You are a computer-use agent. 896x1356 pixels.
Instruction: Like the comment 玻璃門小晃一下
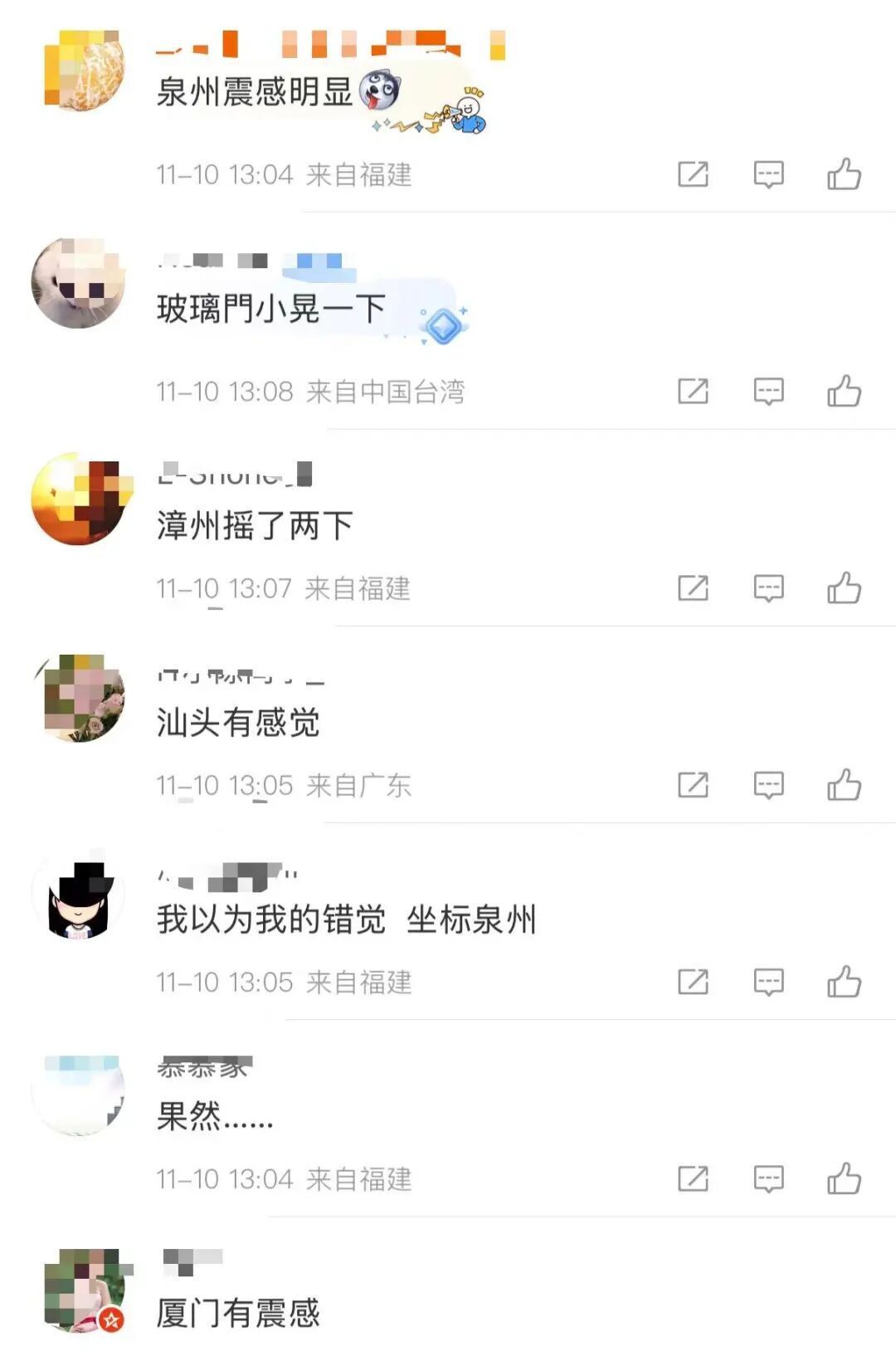pos(844,391)
